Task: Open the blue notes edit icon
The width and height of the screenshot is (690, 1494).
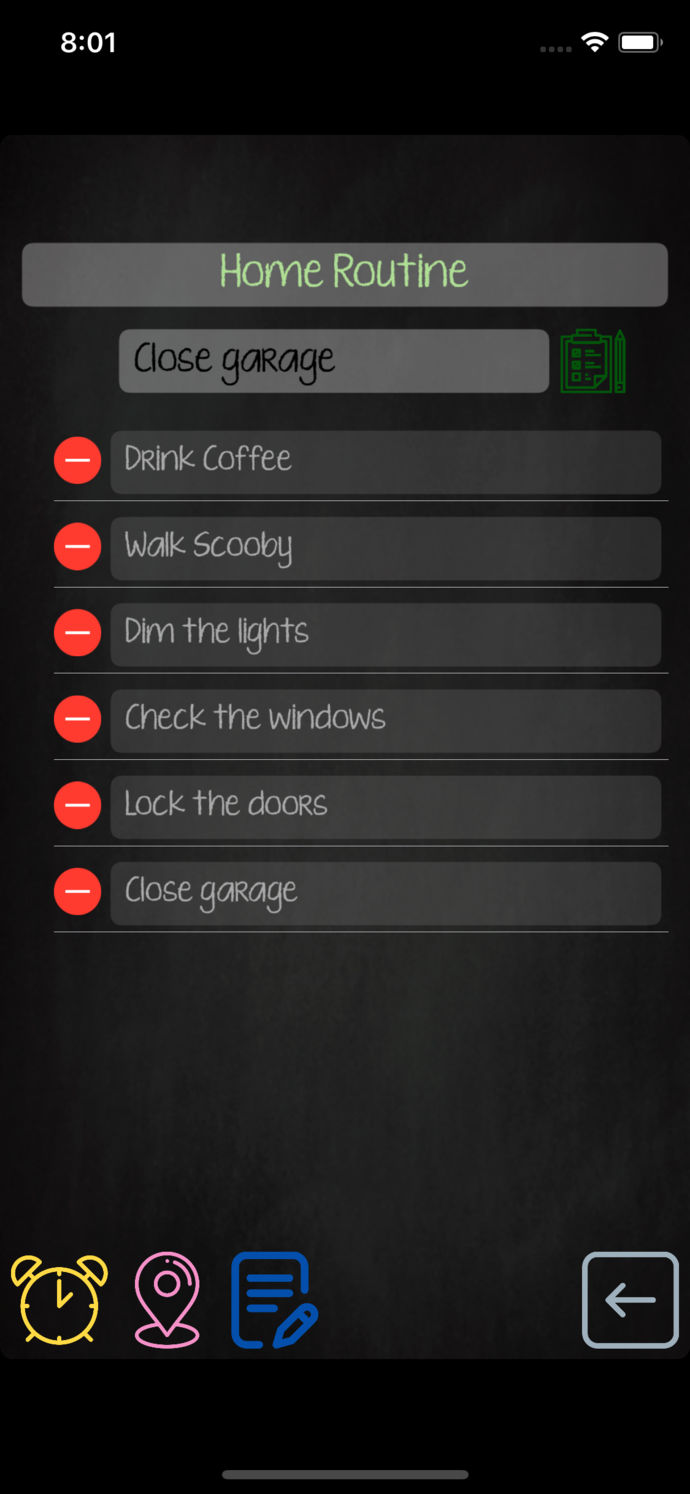Action: pyautogui.click(x=274, y=1299)
